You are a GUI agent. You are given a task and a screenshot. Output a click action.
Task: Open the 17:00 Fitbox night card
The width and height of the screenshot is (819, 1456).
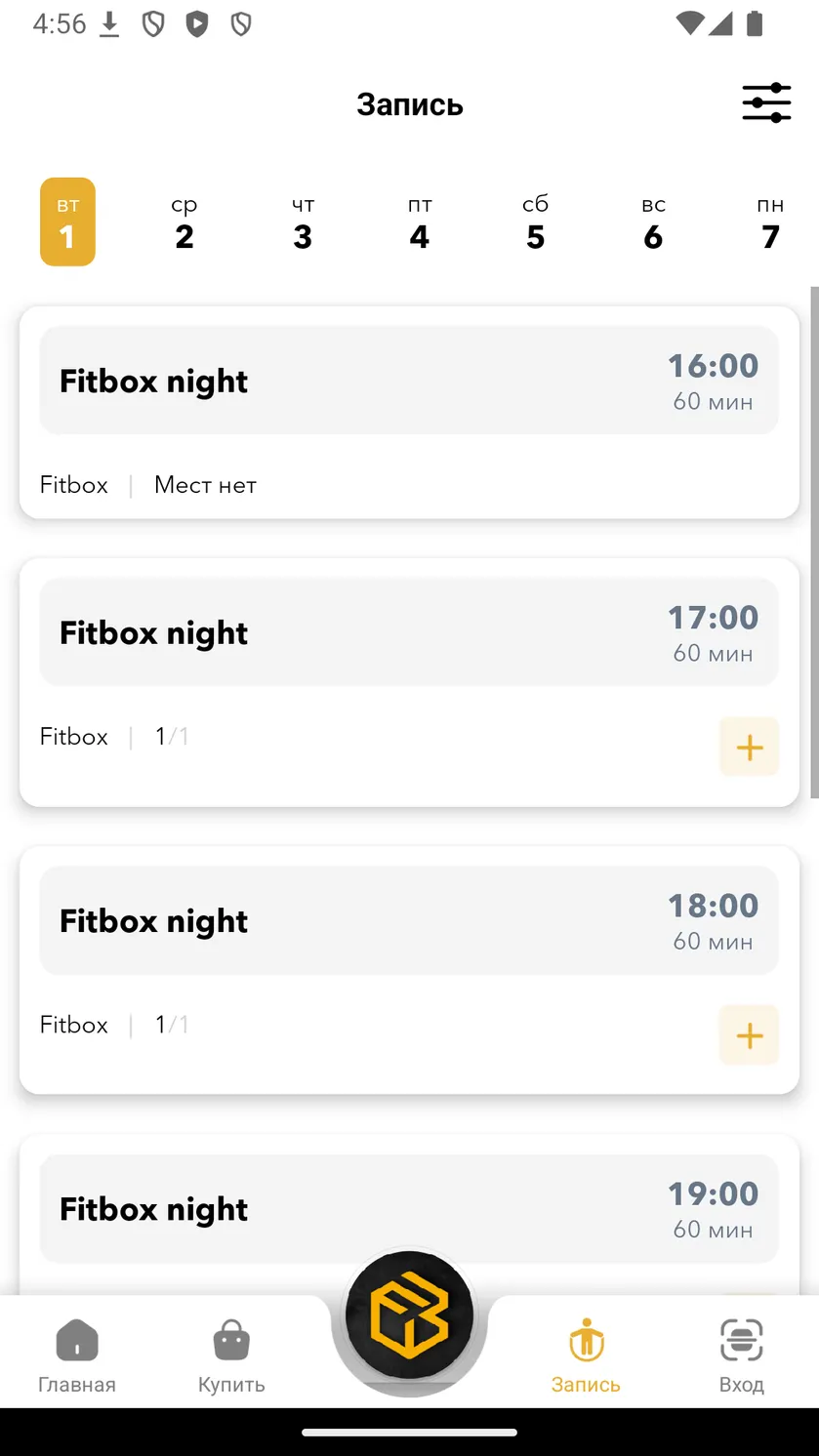(x=409, y=682)
